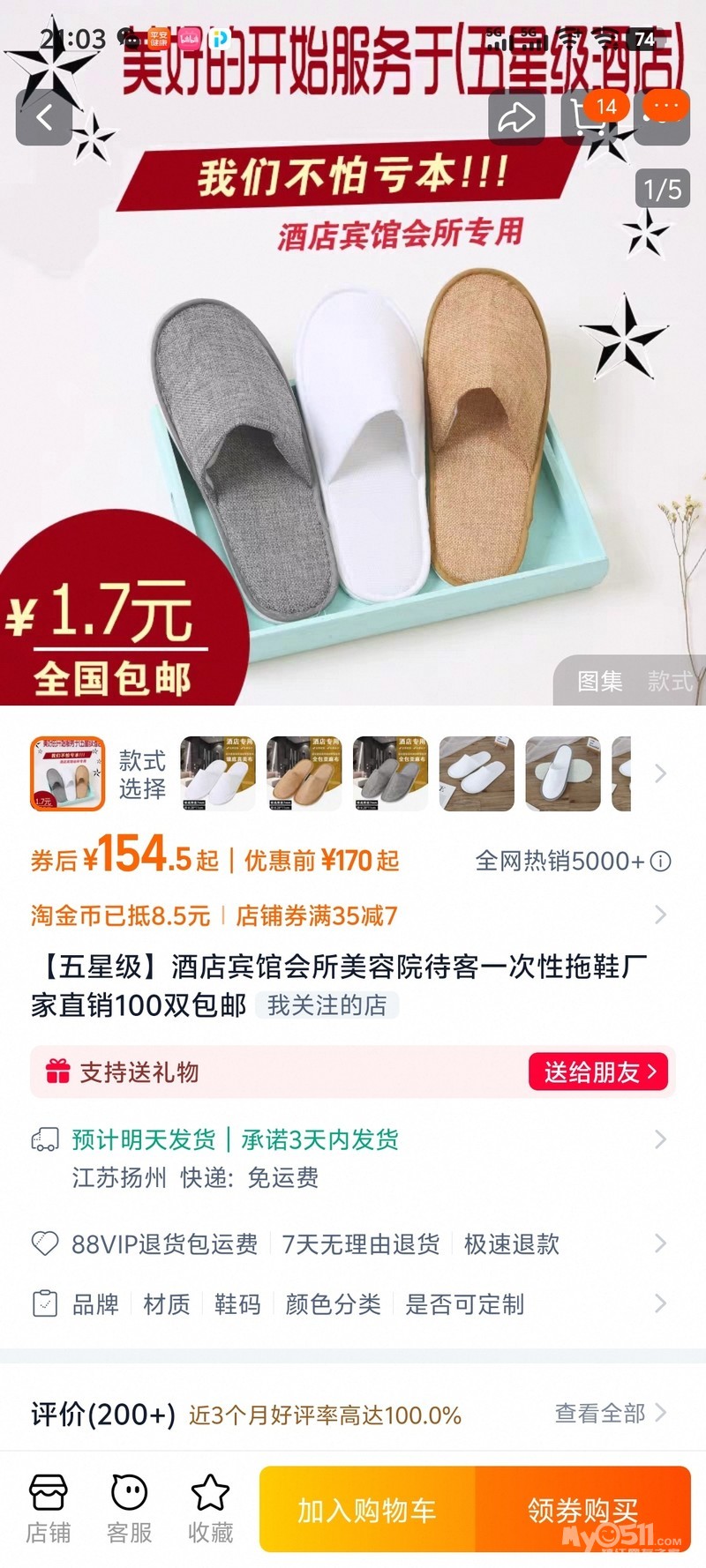View all reviews via 查看全部
706x1568 pixels.
610,1413
